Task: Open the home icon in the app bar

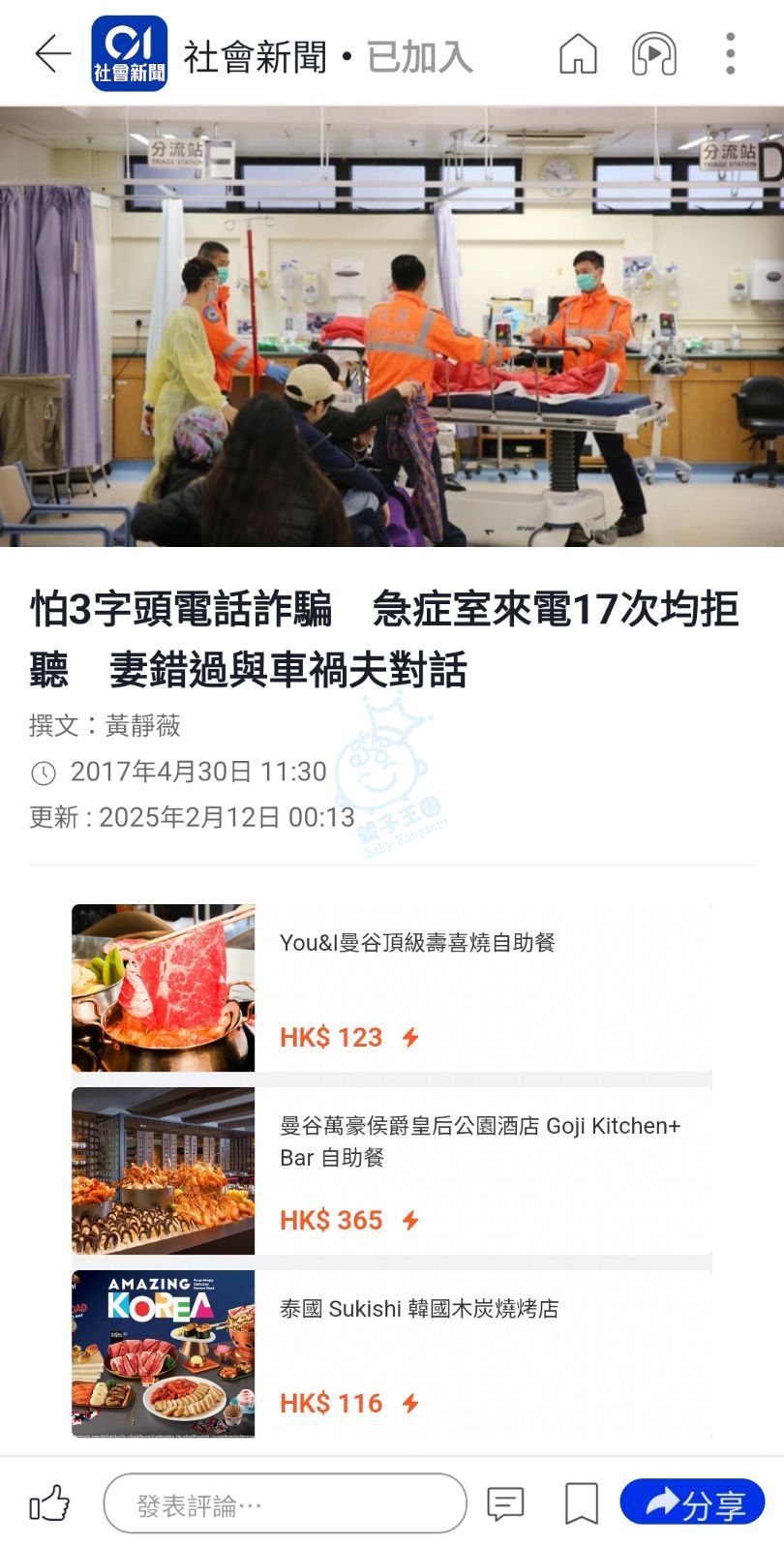Action: click(578, 54)
